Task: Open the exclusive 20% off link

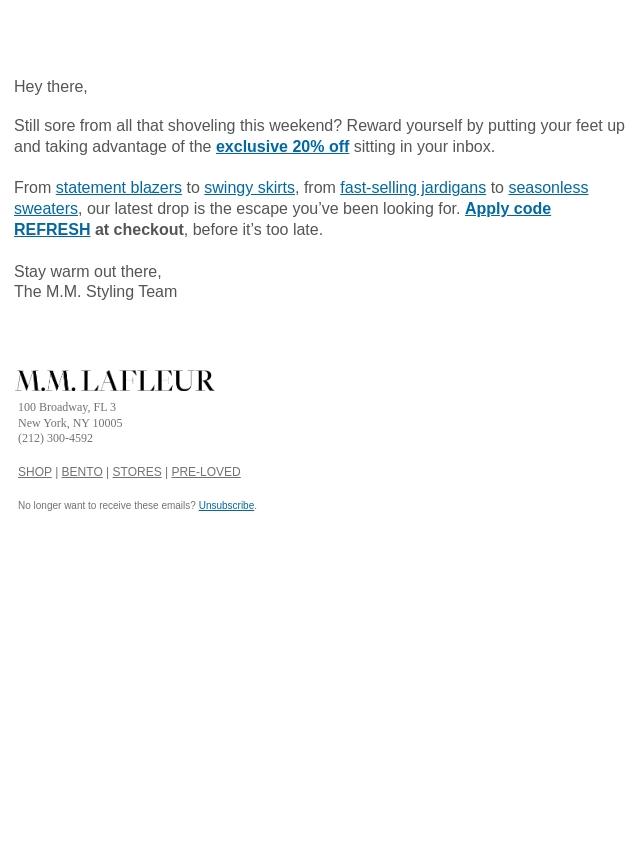Action: [x=282, y=147]
